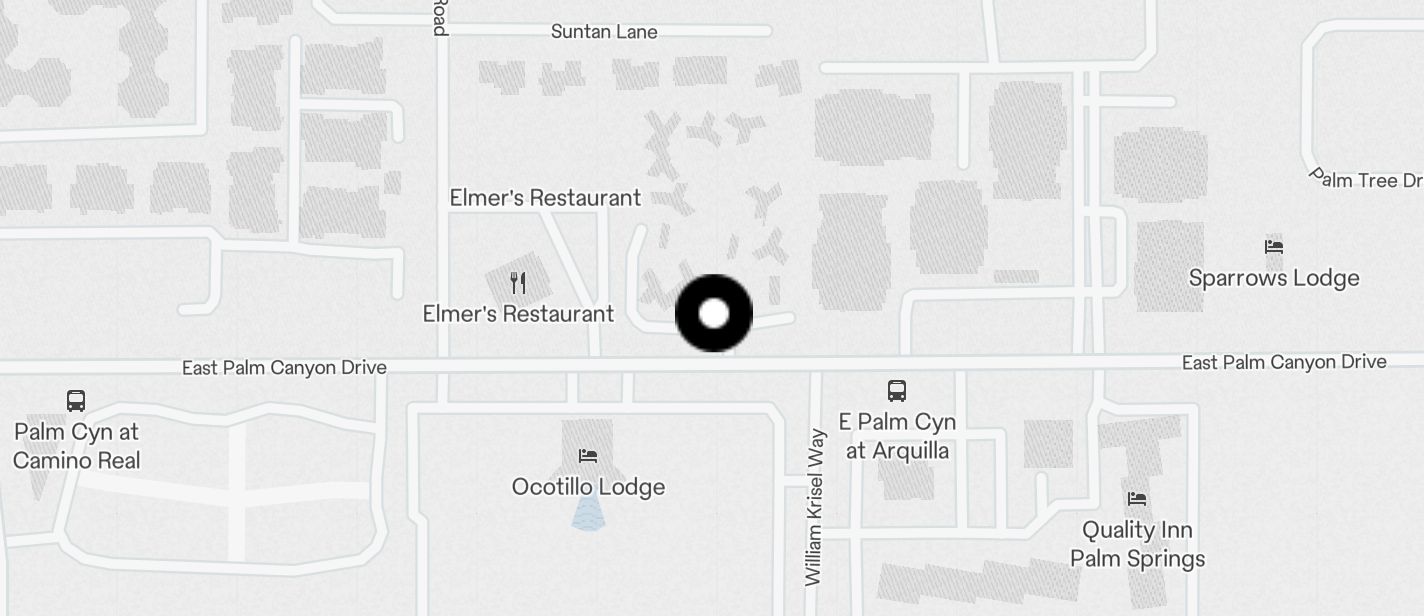Select the Ocotillo Lodge hotel marker
This screenshot has width=1424, height=616.
pyautogui.click(x=588, y=456)
